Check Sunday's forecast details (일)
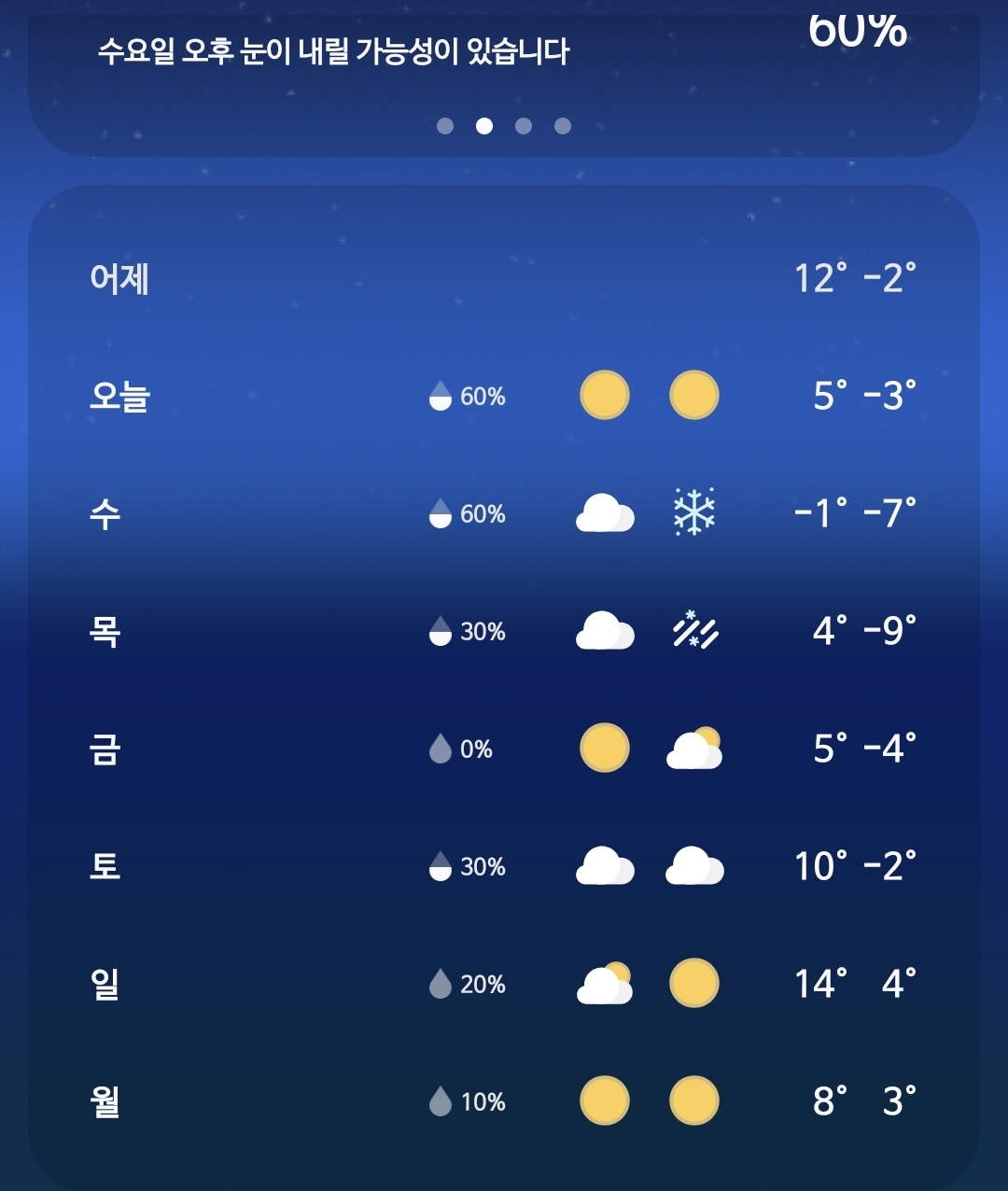 point(504,984)
